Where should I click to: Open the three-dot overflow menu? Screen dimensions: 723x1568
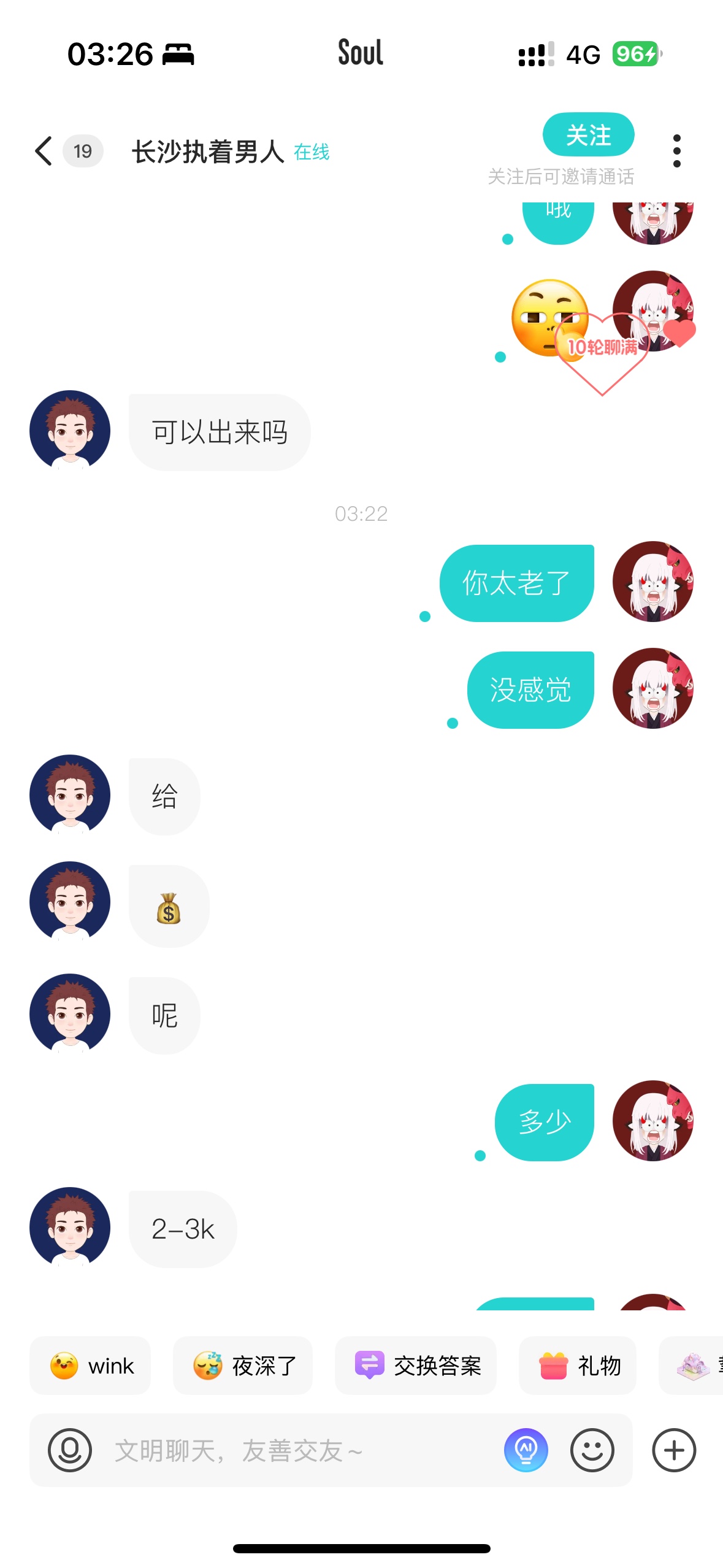pos(676,151)
